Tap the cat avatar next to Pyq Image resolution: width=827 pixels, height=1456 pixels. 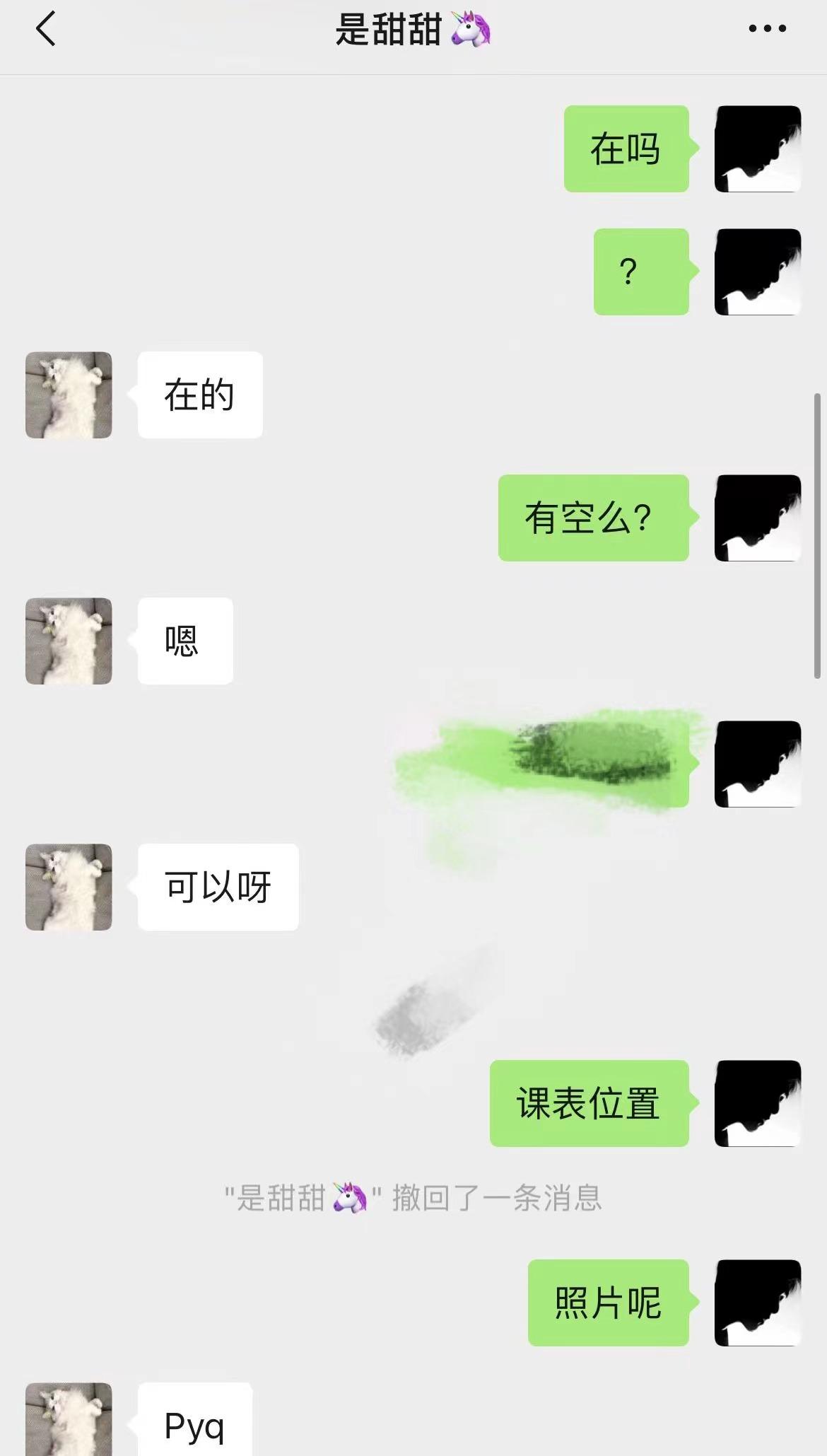[68, 1420]
